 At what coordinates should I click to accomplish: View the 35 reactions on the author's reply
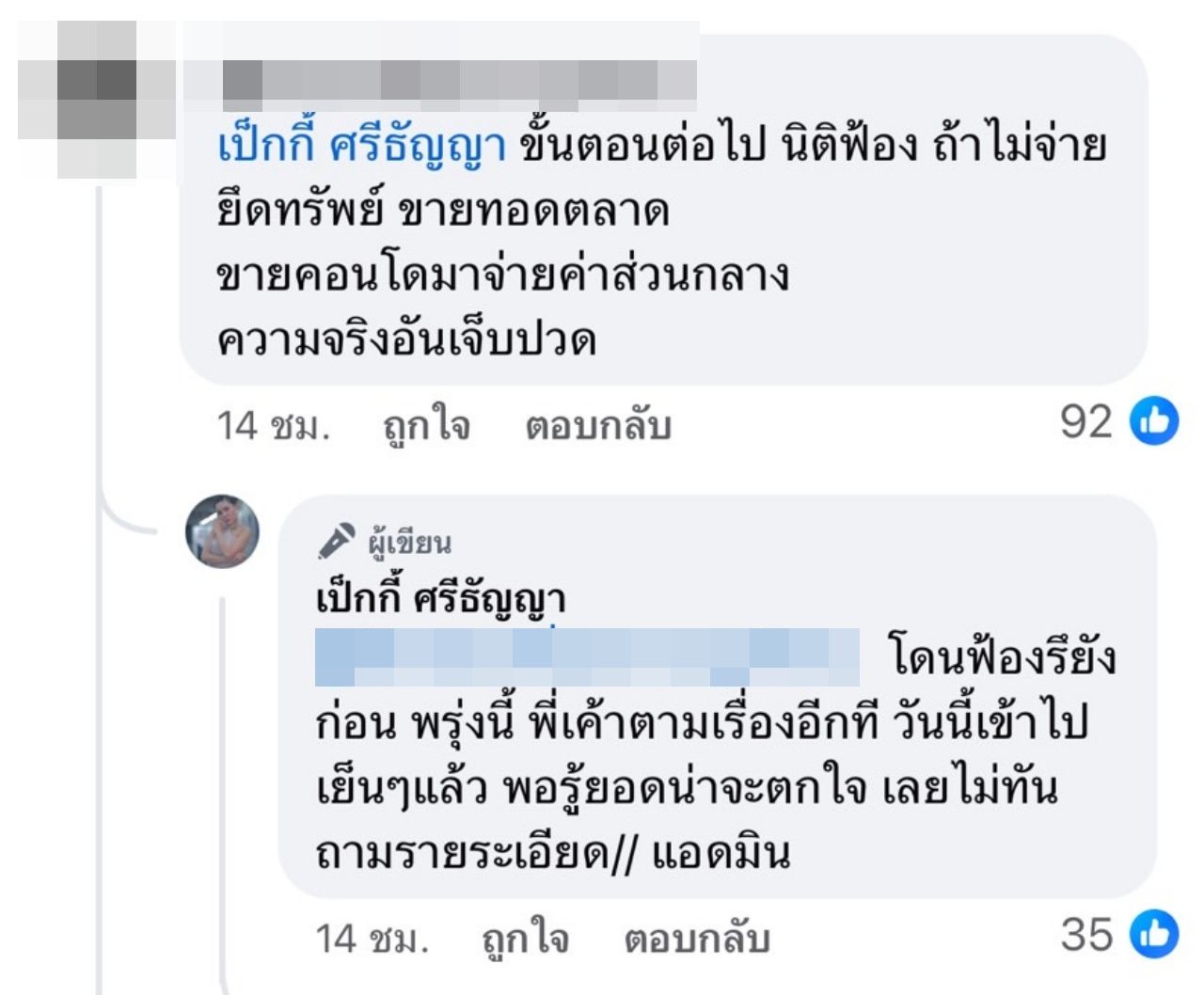pyautogui.click(x=1118, y=934)
